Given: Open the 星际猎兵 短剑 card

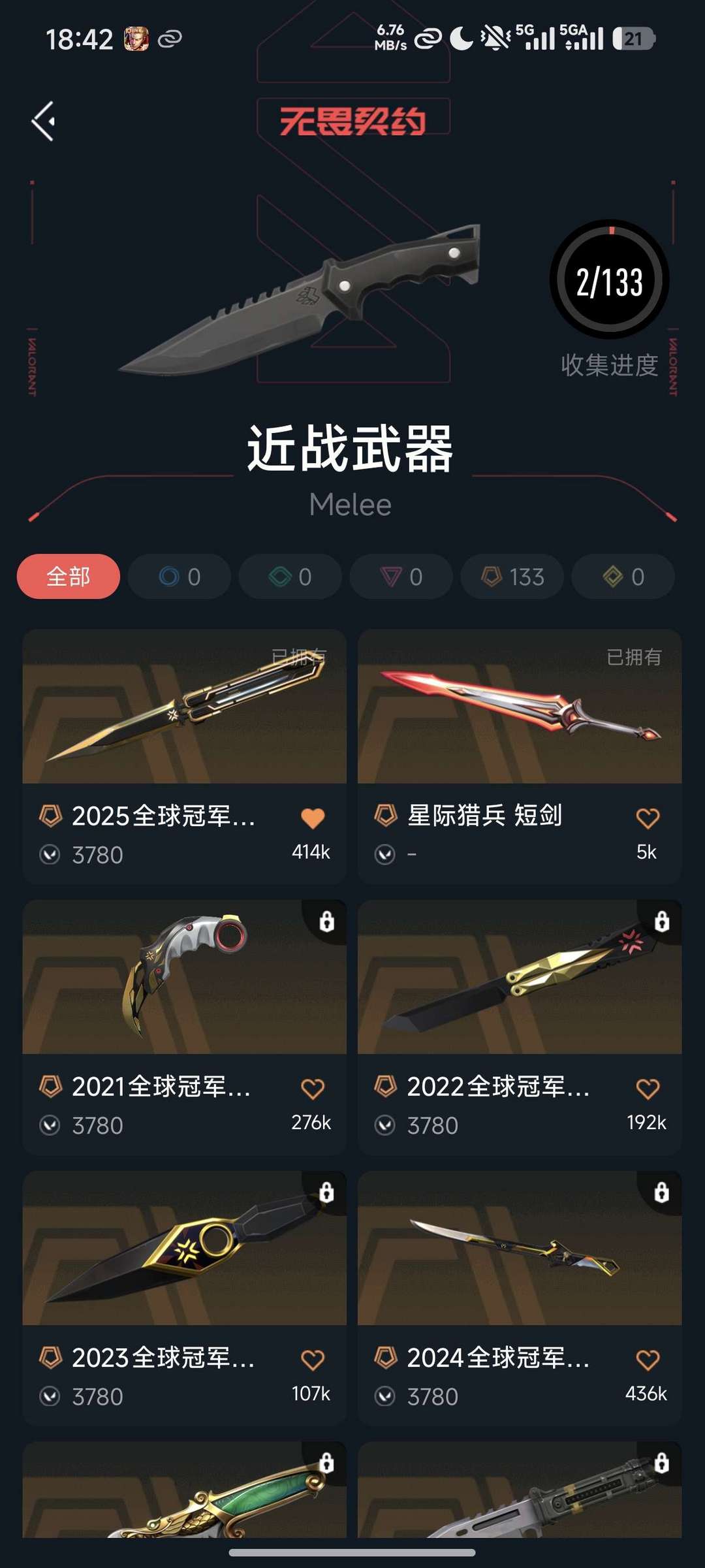Looking at the screenshot, I should click(x=520, y=725).
